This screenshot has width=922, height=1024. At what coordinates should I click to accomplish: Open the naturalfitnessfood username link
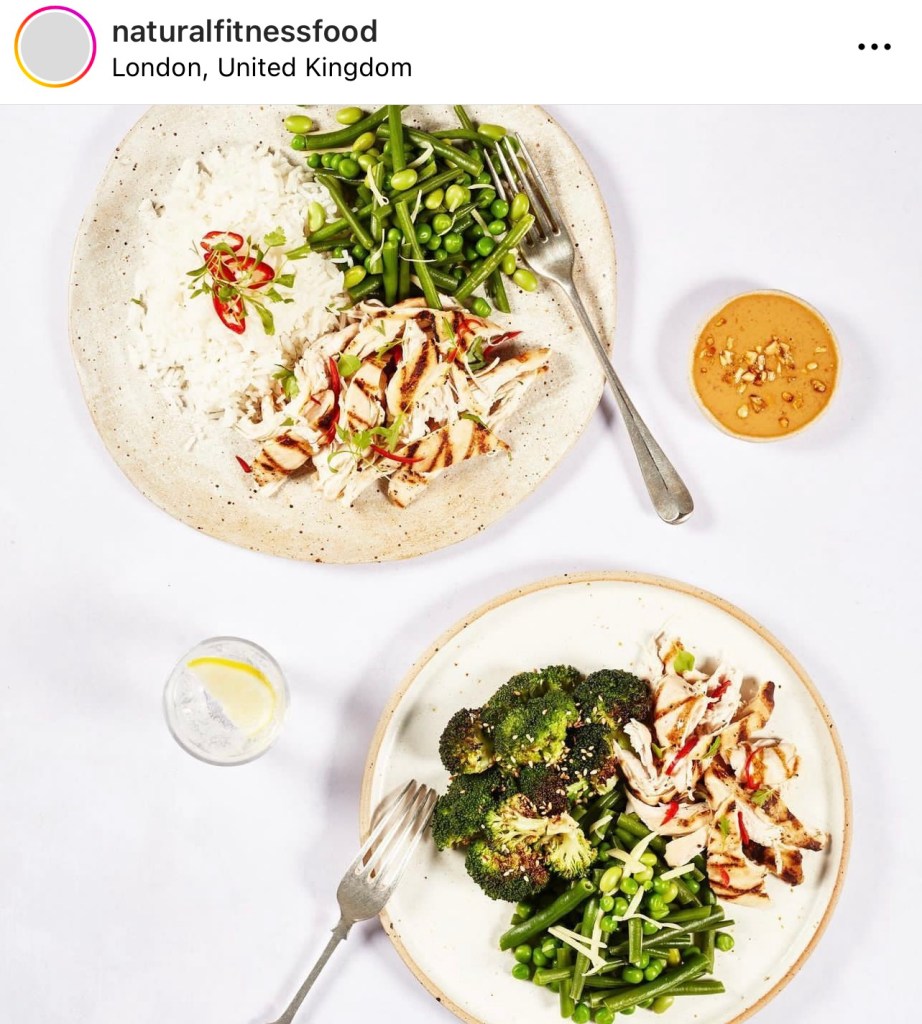coord(244,31)
